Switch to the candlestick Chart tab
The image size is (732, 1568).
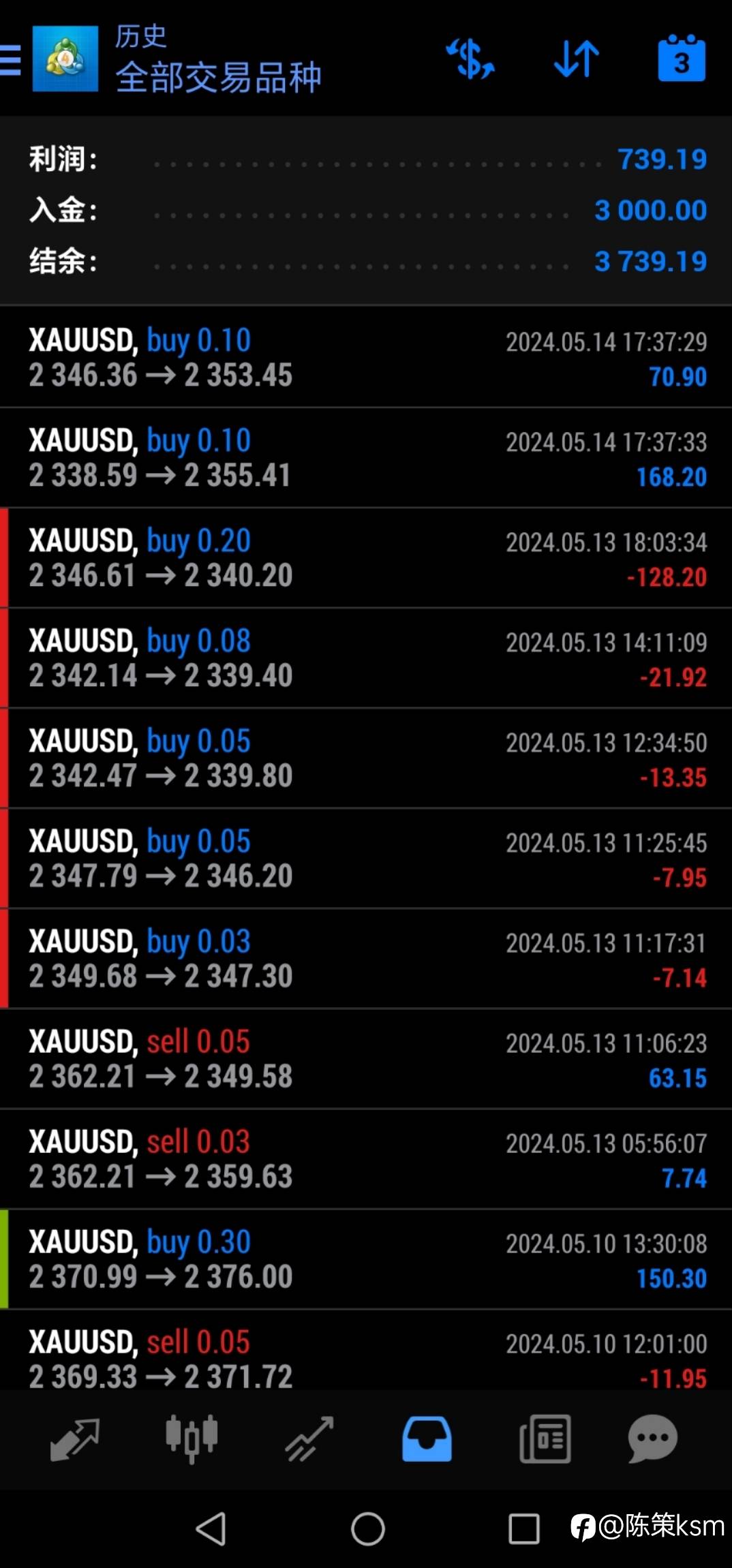coord(192,1439)
